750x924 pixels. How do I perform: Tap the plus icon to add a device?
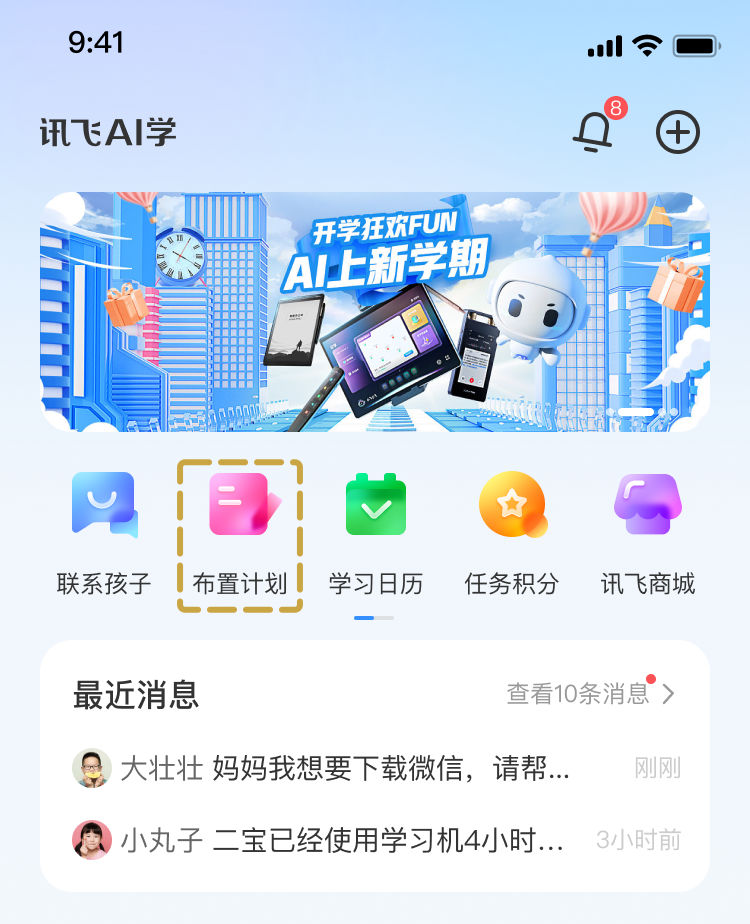click(x=678, y=132)
